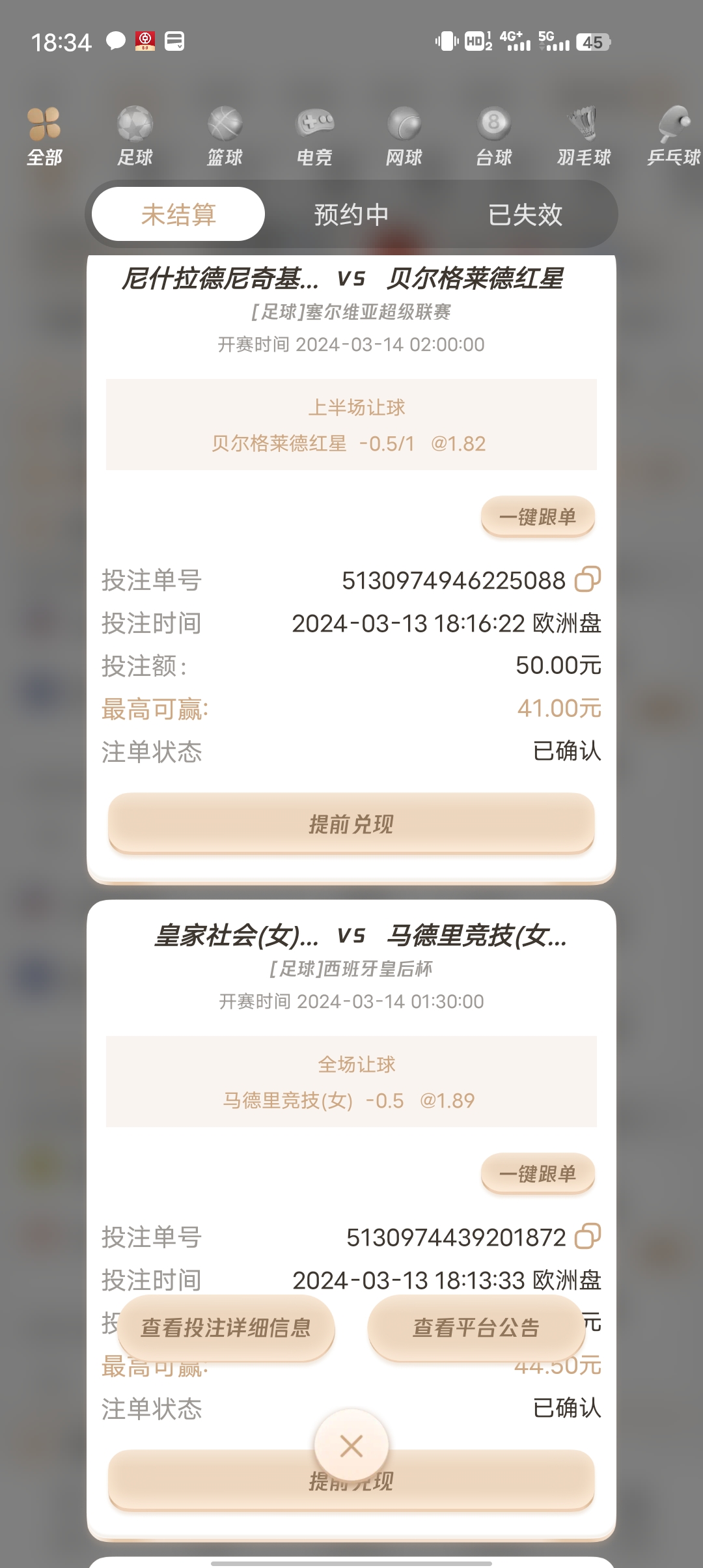Tap 查看投注详细信息 button
The height and width of the screenshot is (1568, 703).
pyautogui.click(x=226, y=1327)
